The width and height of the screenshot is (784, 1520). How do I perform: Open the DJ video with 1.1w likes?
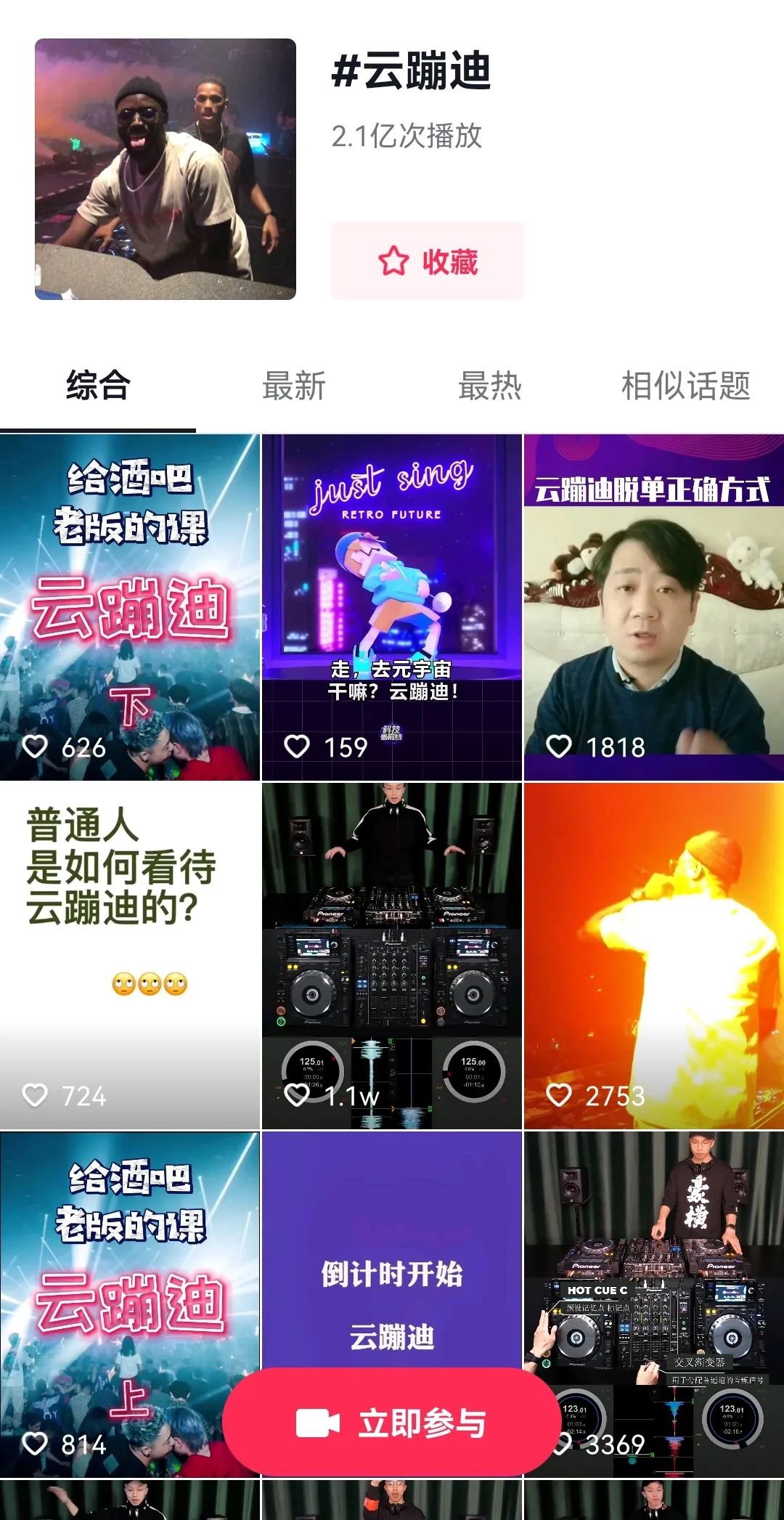click(391, 955)
